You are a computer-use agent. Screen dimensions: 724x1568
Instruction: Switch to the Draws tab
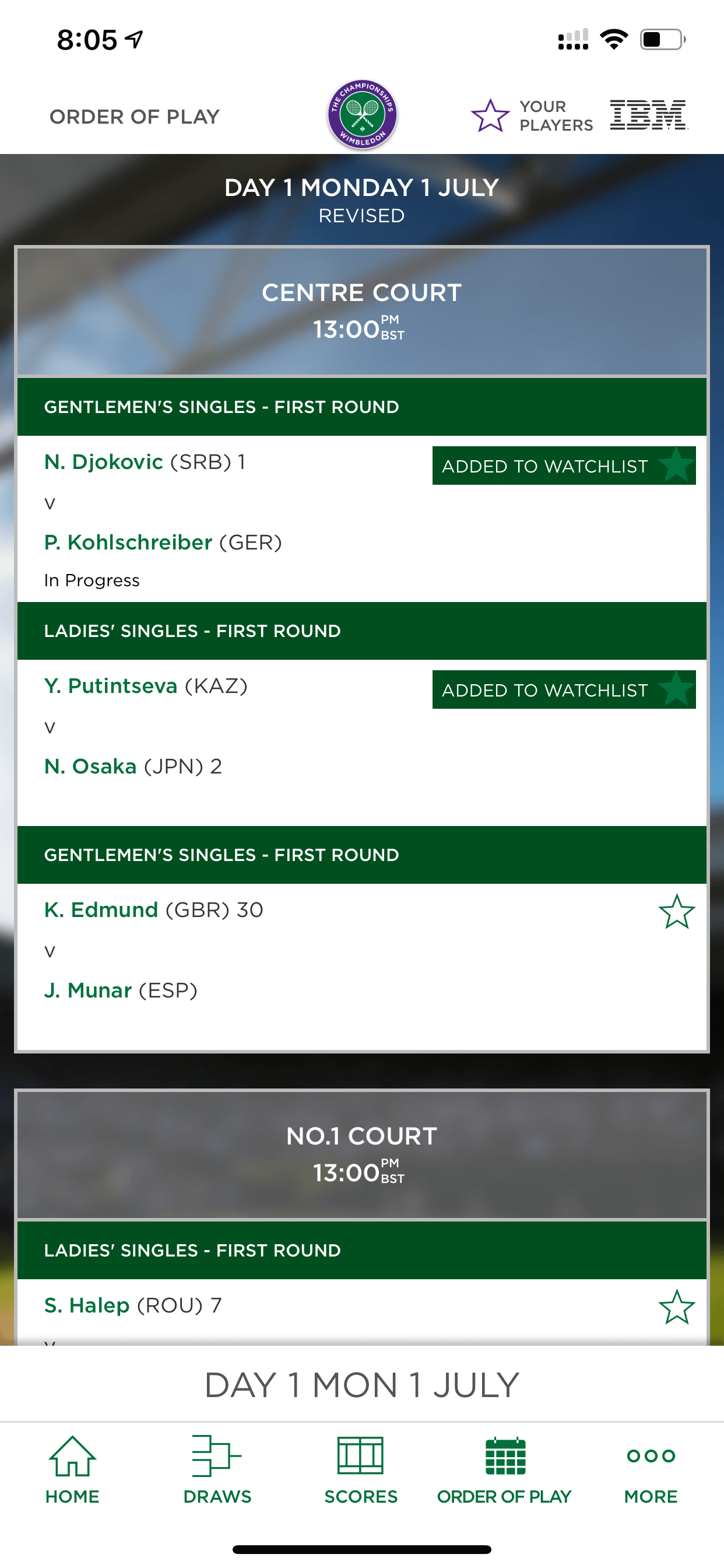click(217, 1469)
